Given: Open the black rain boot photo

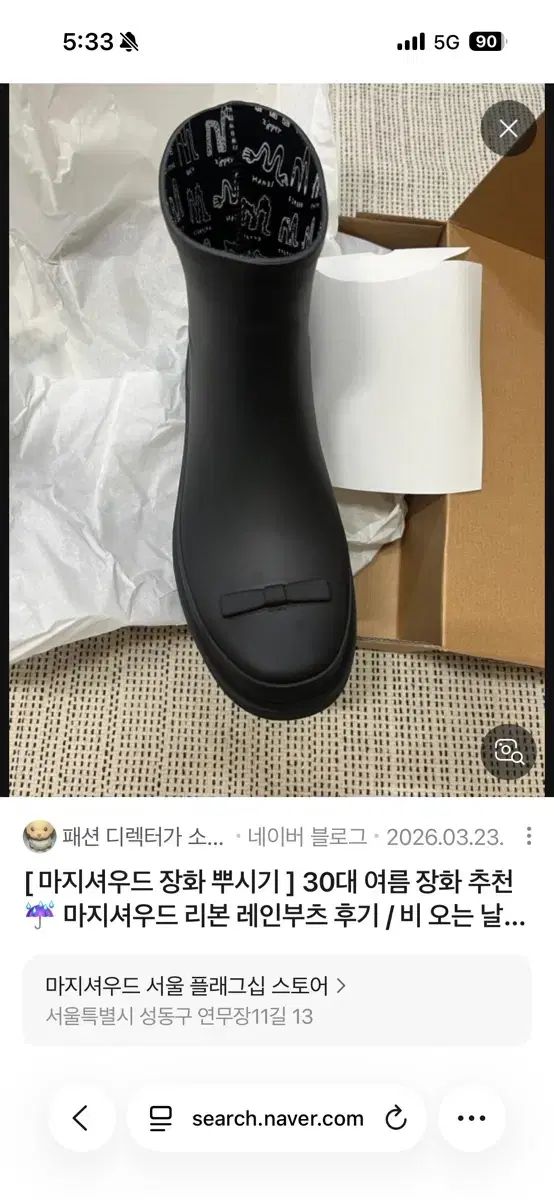Looking at the screenshot, I should (277, 439).
